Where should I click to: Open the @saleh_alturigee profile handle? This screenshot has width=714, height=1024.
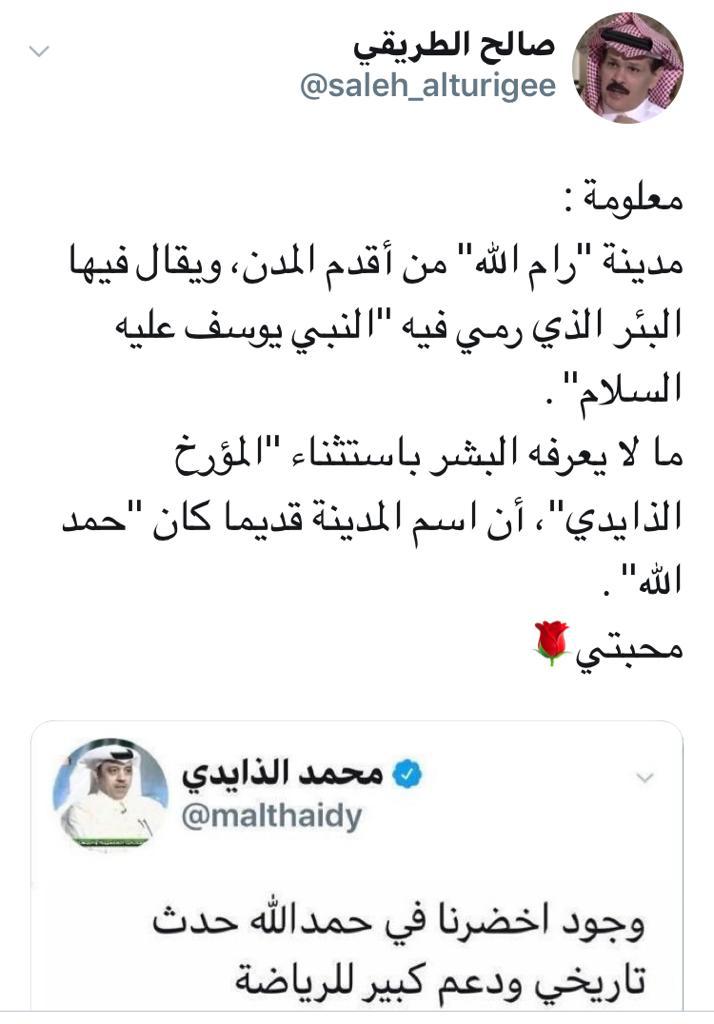tap(428, 87)
